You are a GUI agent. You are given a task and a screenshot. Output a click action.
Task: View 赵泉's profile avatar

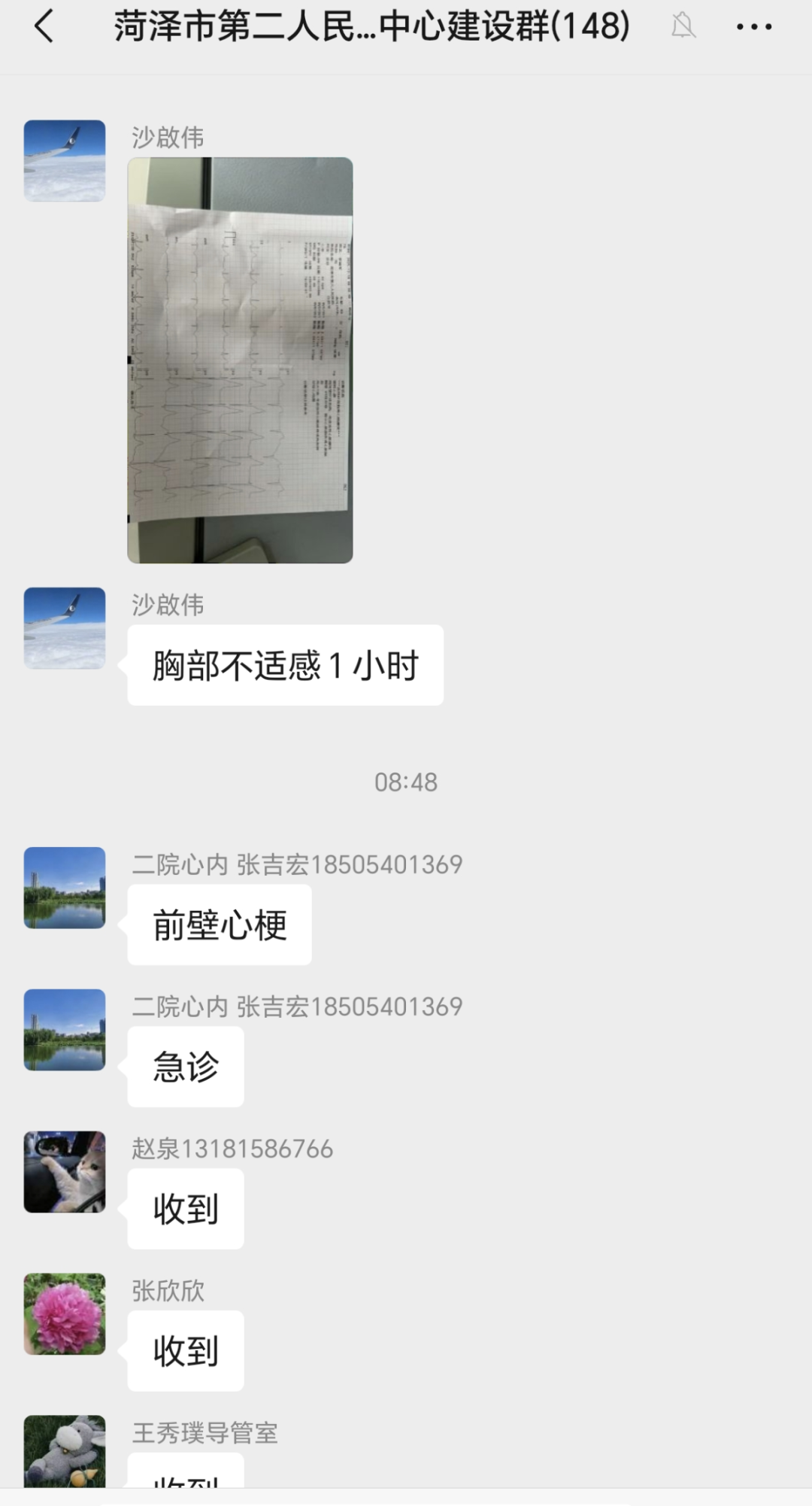pyautogui.click(x=65, y=1171)
